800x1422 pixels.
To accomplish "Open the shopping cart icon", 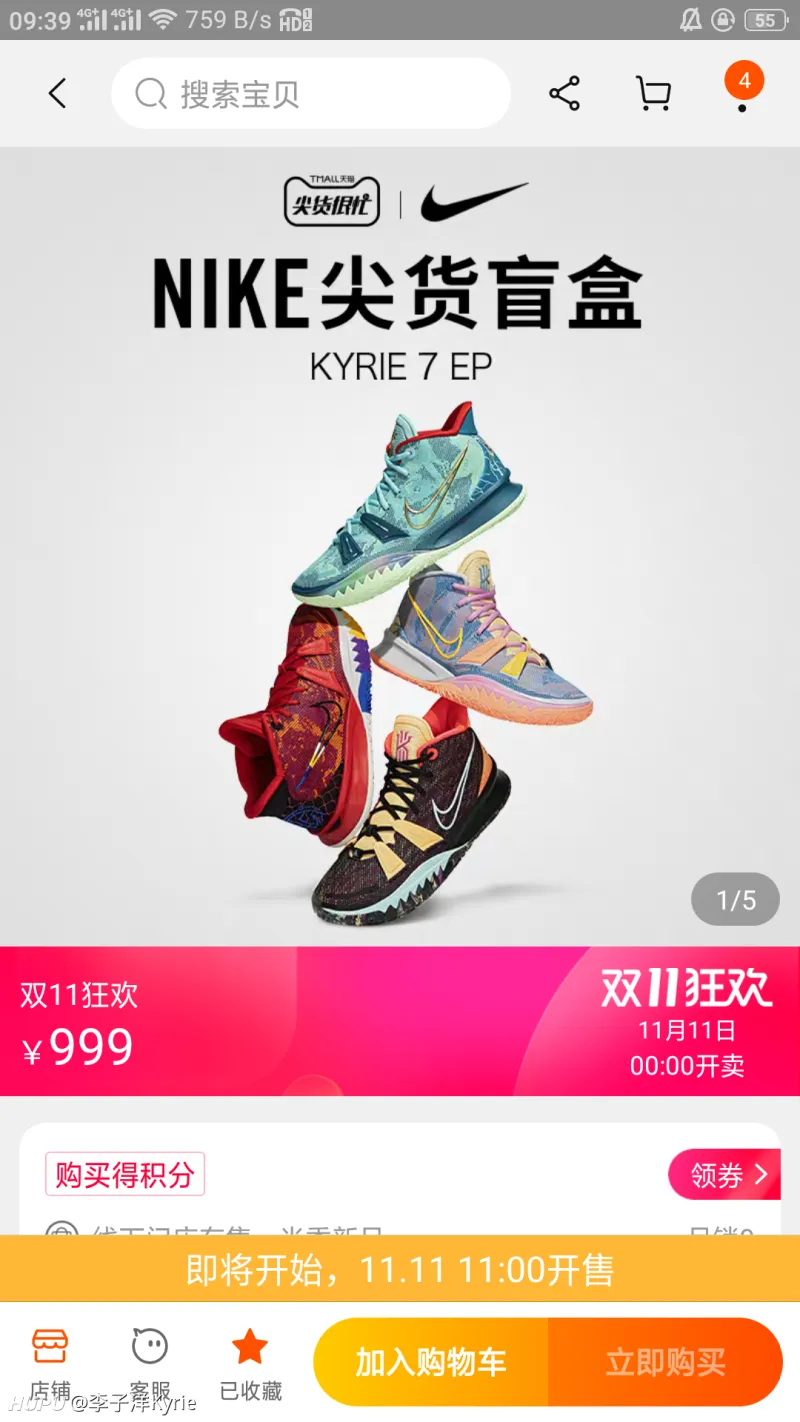I will coord(653,94).
